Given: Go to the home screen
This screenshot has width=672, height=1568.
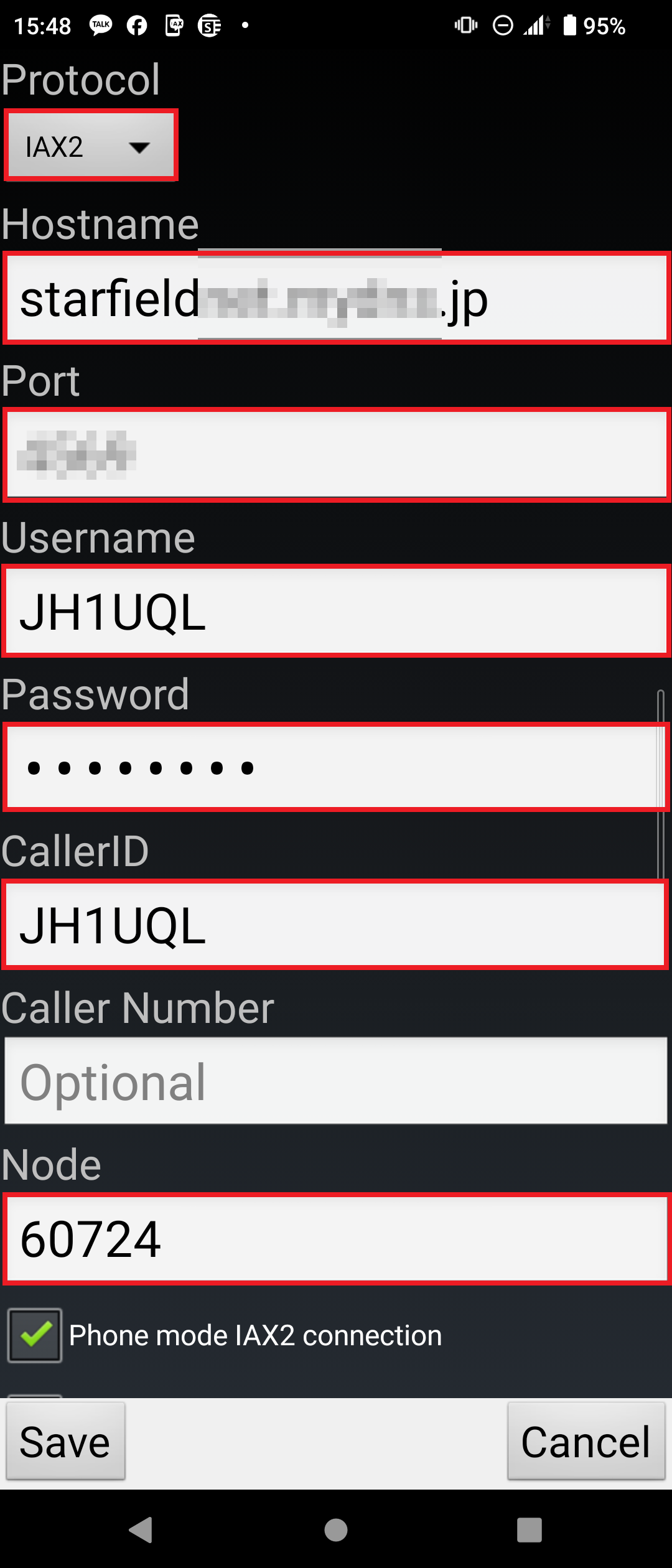Looking at the screenshot, I should pos(336,1529).
